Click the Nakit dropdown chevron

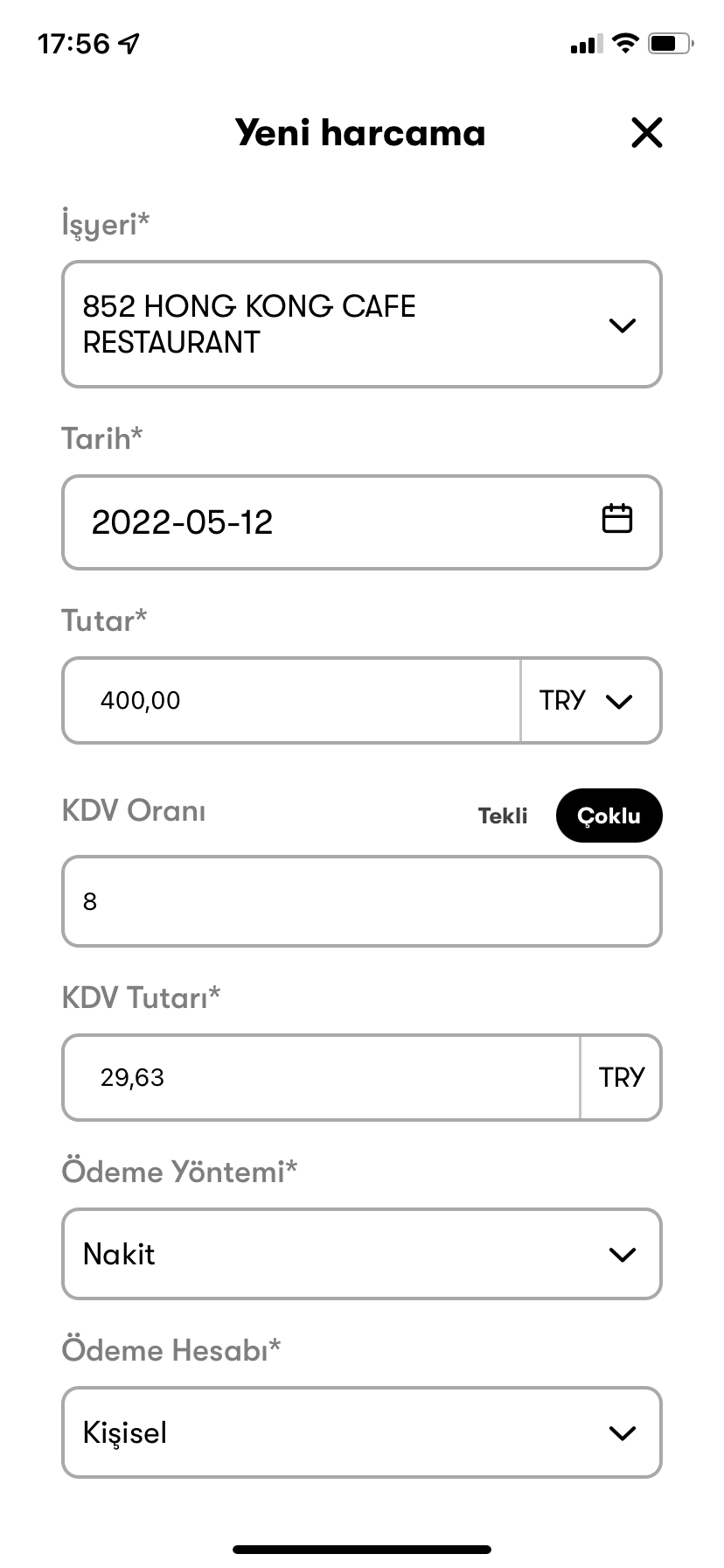623,1253
